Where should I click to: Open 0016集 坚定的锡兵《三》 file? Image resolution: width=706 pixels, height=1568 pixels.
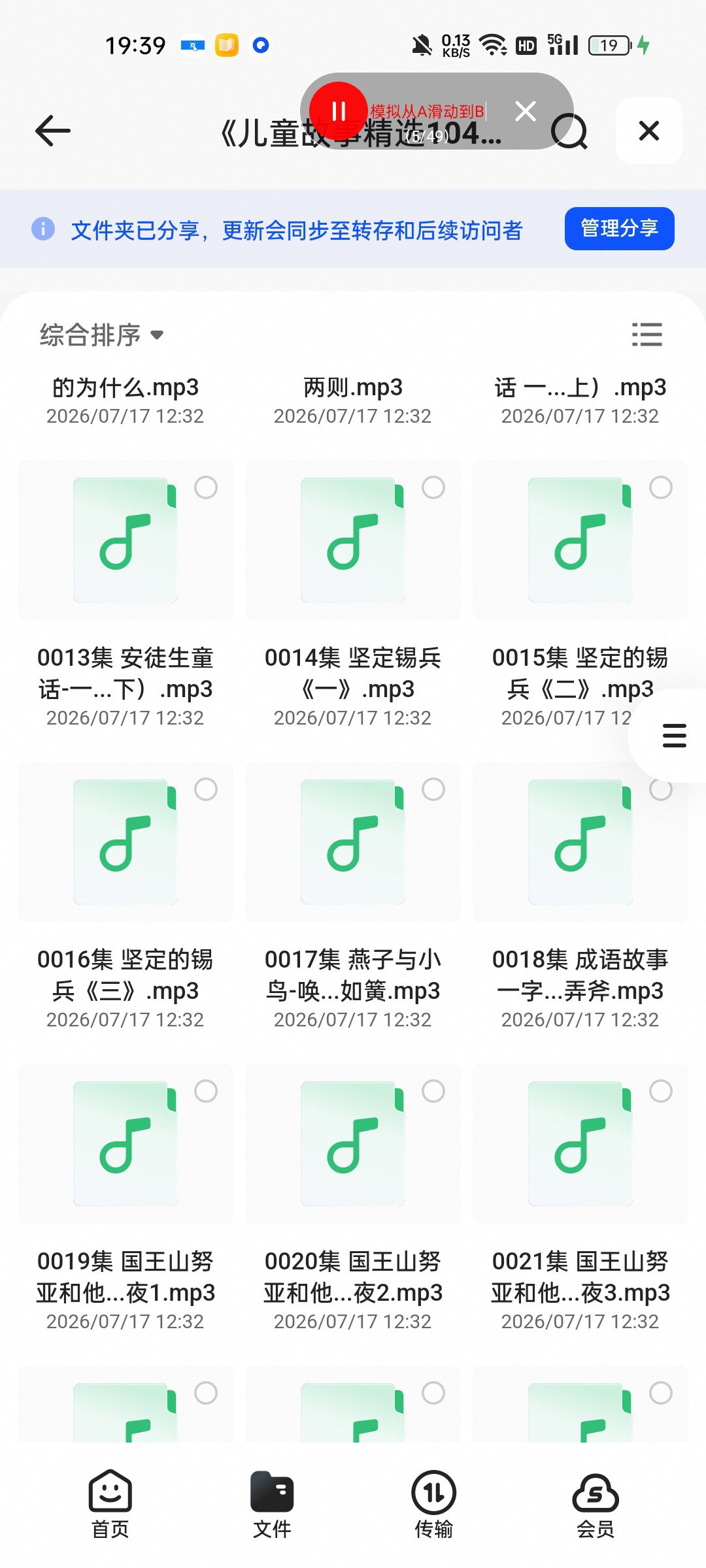click(126, 896)
